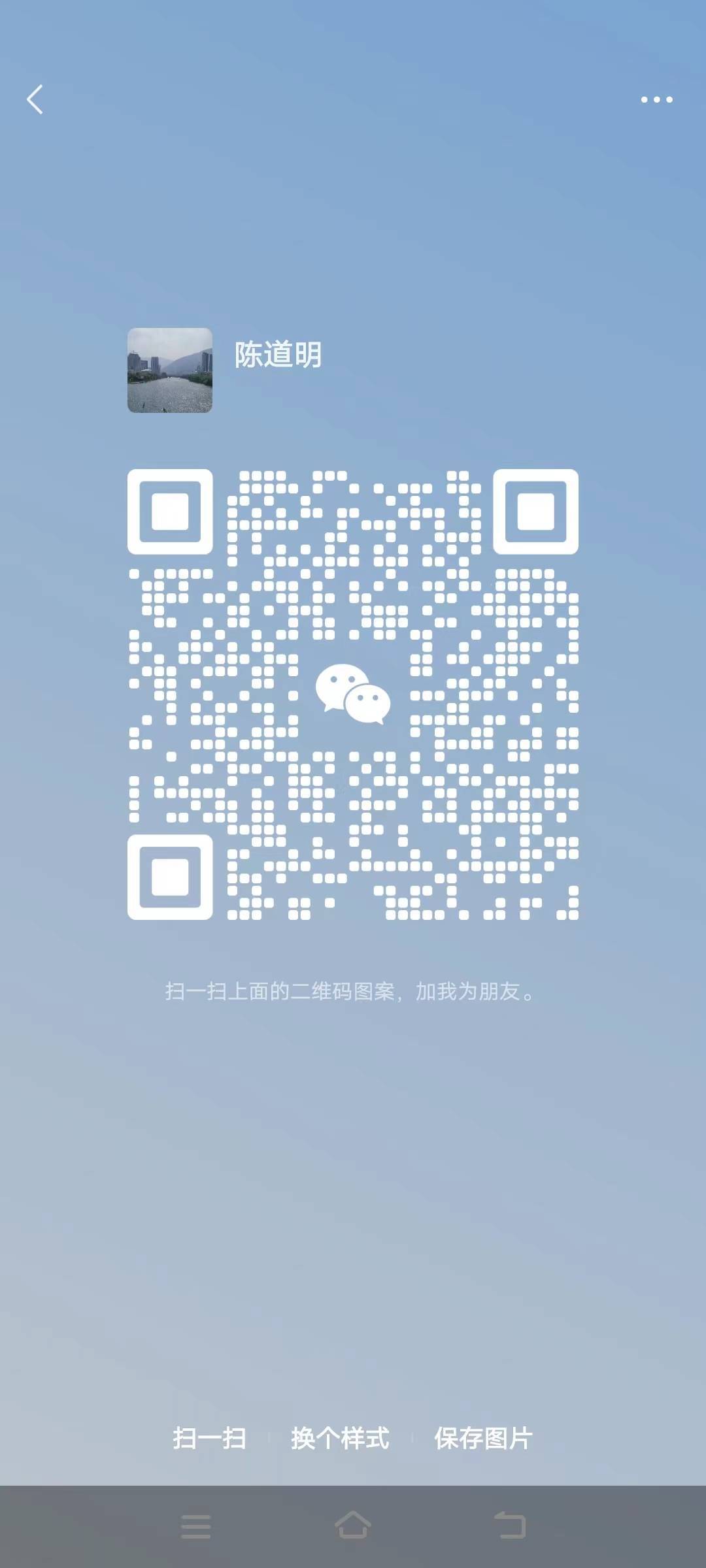Change QR style with 换个样式

[340, 1438]
